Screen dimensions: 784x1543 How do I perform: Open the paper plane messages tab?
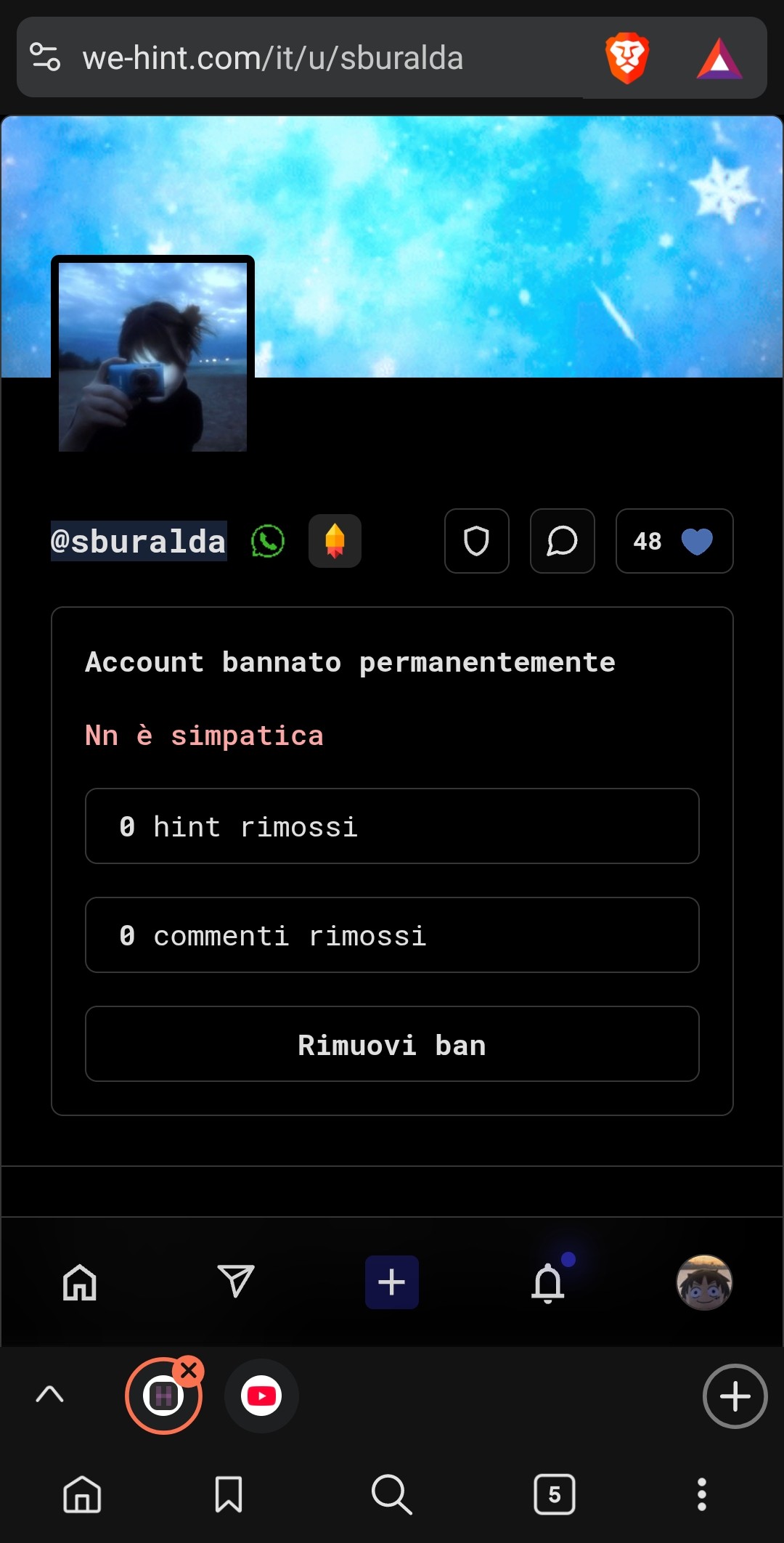point(236,1281)
